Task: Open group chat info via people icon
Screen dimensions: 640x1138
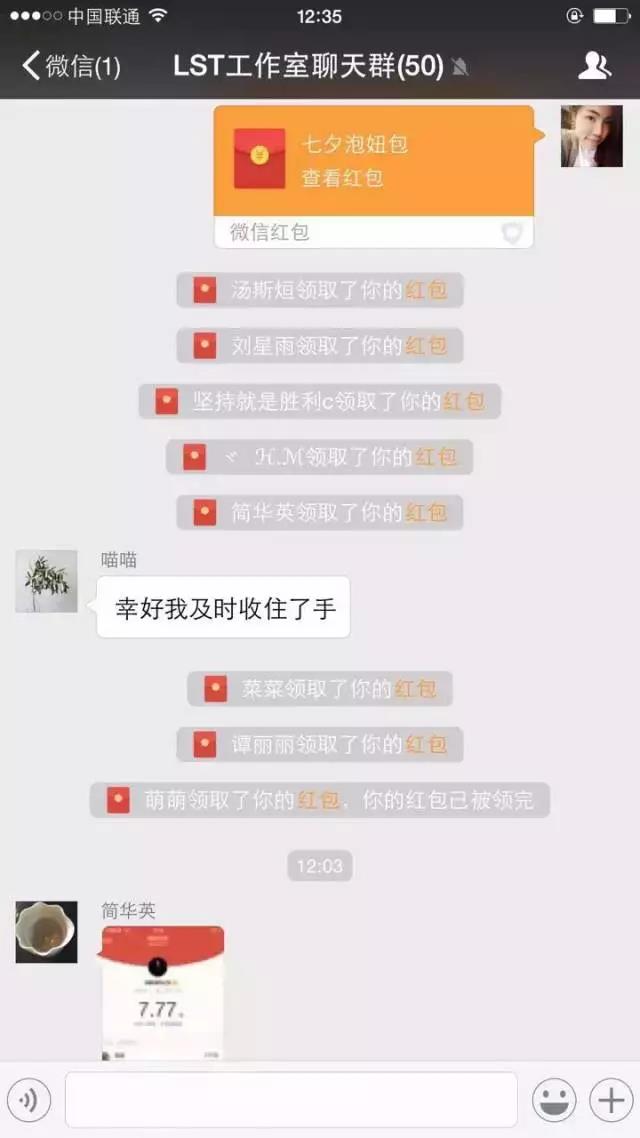Action: point(594,66)
